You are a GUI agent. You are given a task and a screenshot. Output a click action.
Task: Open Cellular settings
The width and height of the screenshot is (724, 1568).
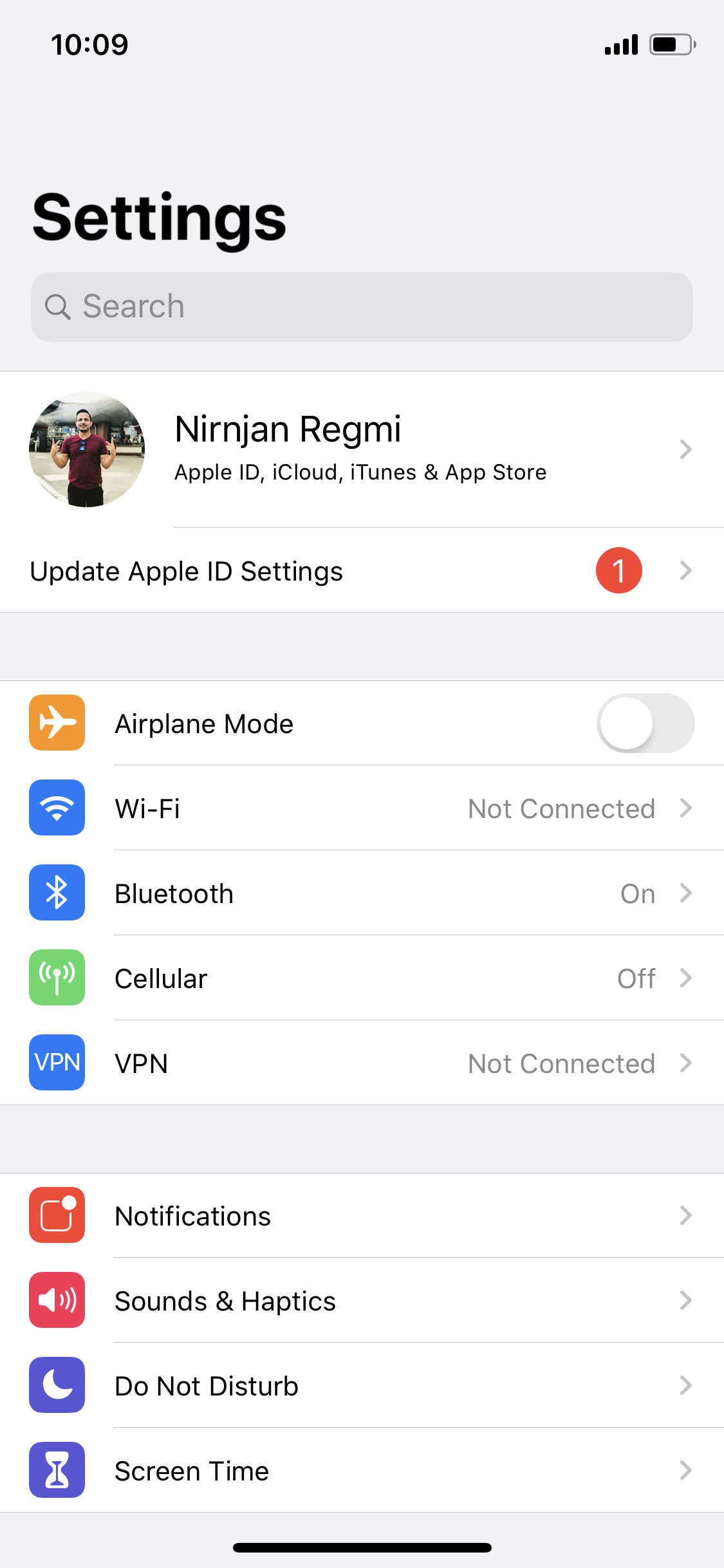coord(362,978)
